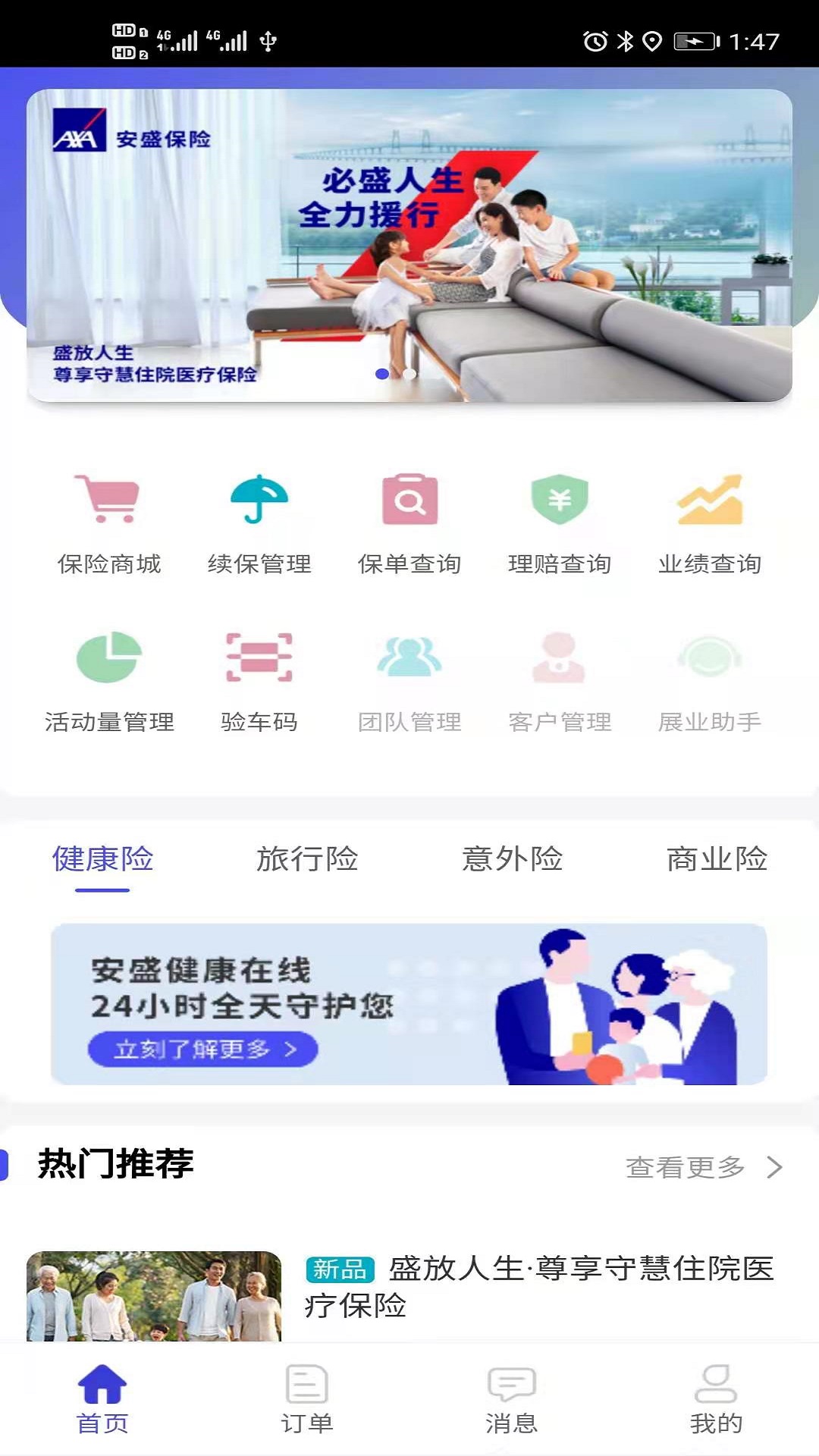Open 团队管理 team management
Viewport: 819px width, 1456px height.
pyautogui.click(x=409, y=679)
